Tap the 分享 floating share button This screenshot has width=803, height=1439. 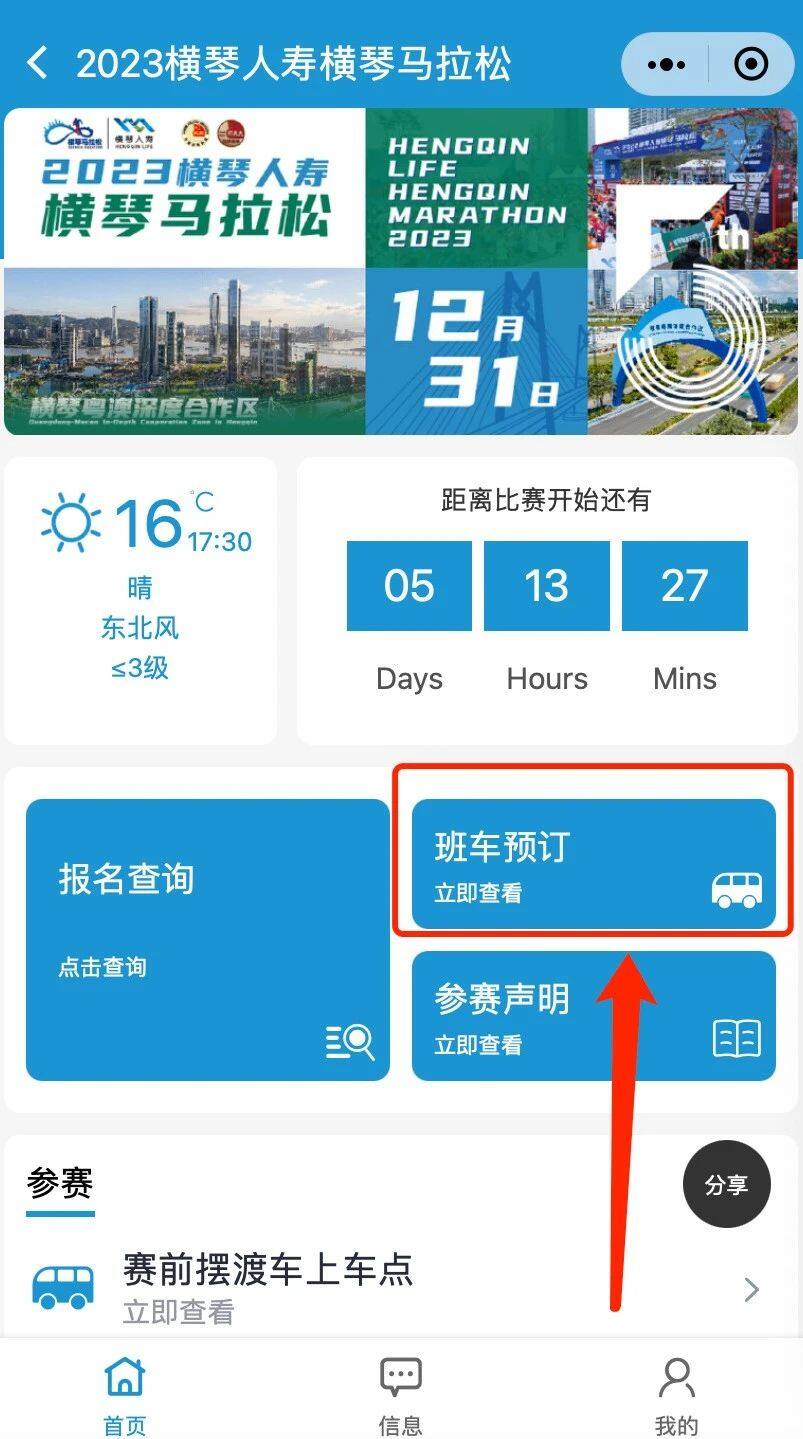coord(726,1184)
